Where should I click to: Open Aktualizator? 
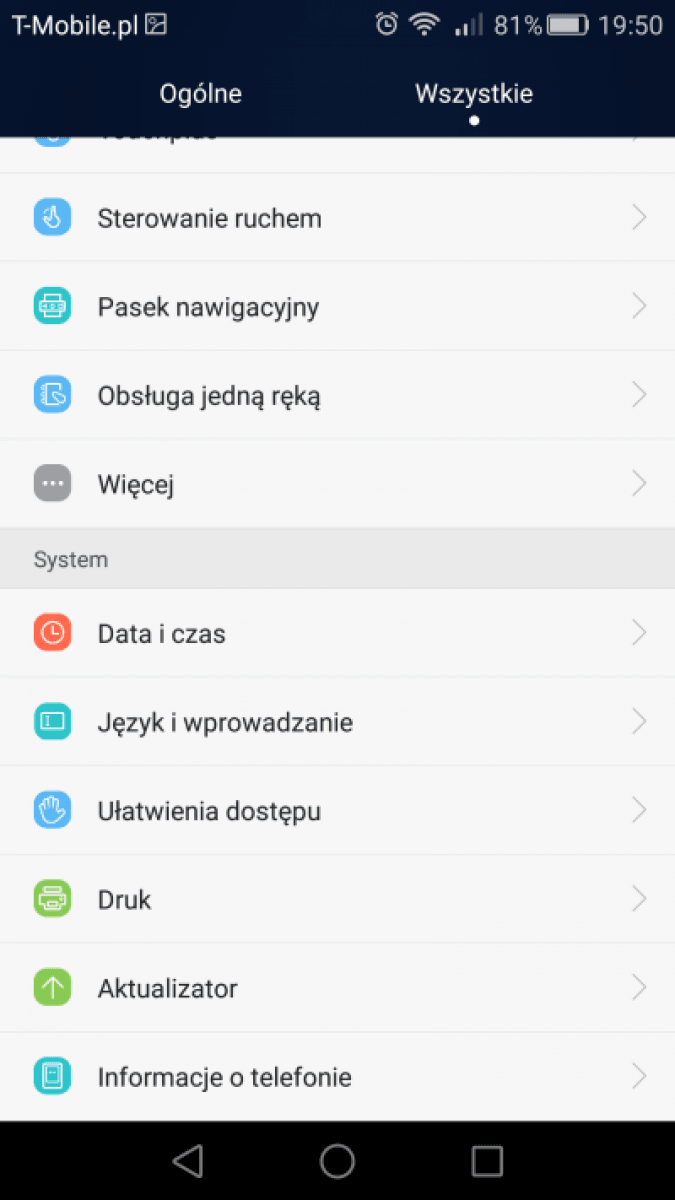point(337,988)
